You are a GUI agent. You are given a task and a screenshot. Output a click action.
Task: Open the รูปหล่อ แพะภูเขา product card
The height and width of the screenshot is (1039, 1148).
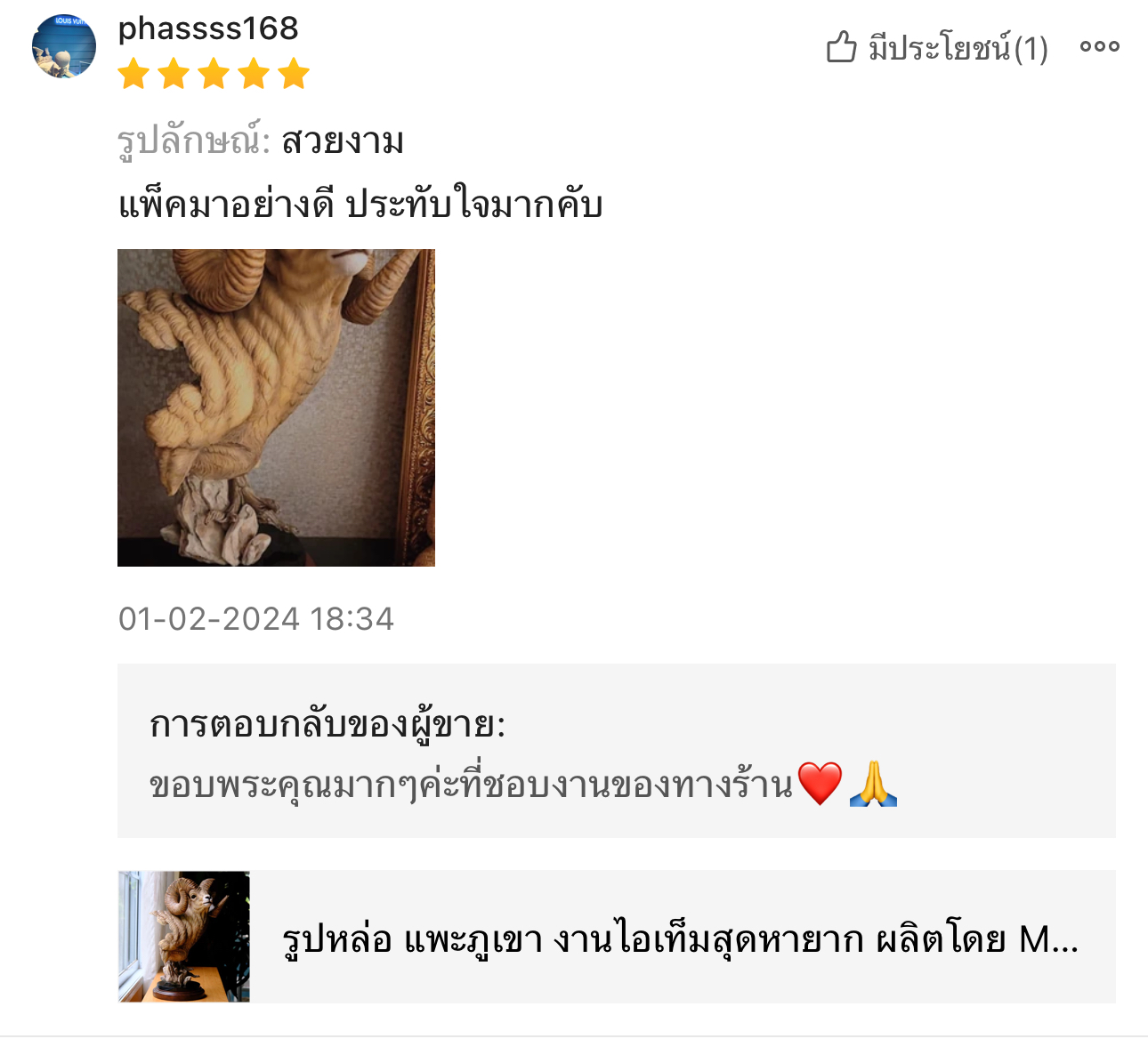point(616,937)
